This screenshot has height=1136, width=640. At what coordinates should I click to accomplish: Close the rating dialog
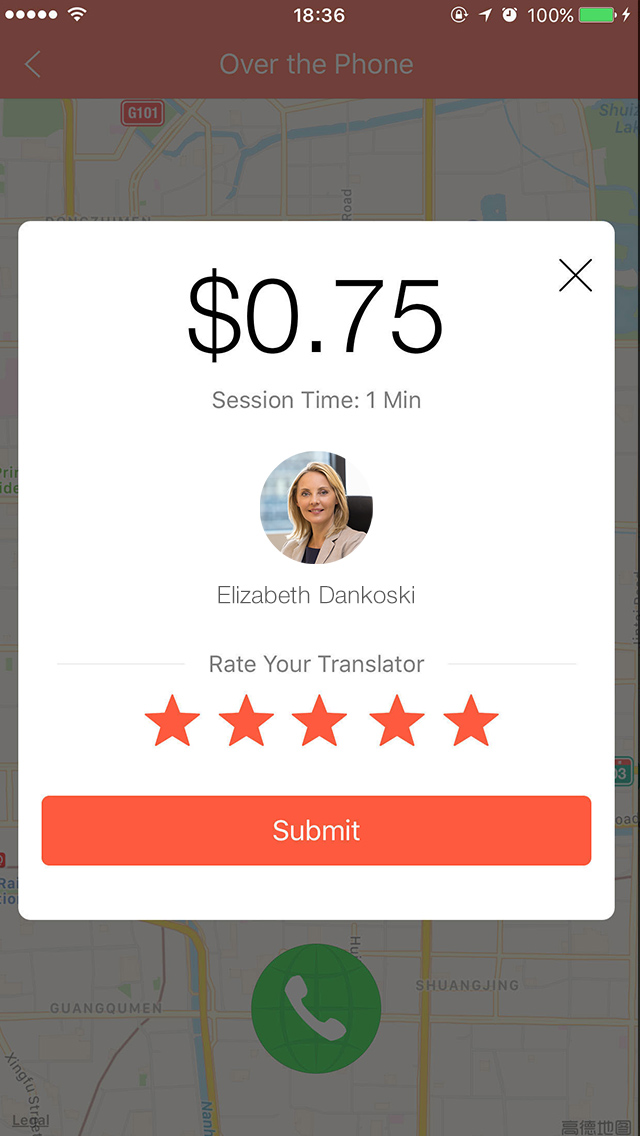[575, 275]
